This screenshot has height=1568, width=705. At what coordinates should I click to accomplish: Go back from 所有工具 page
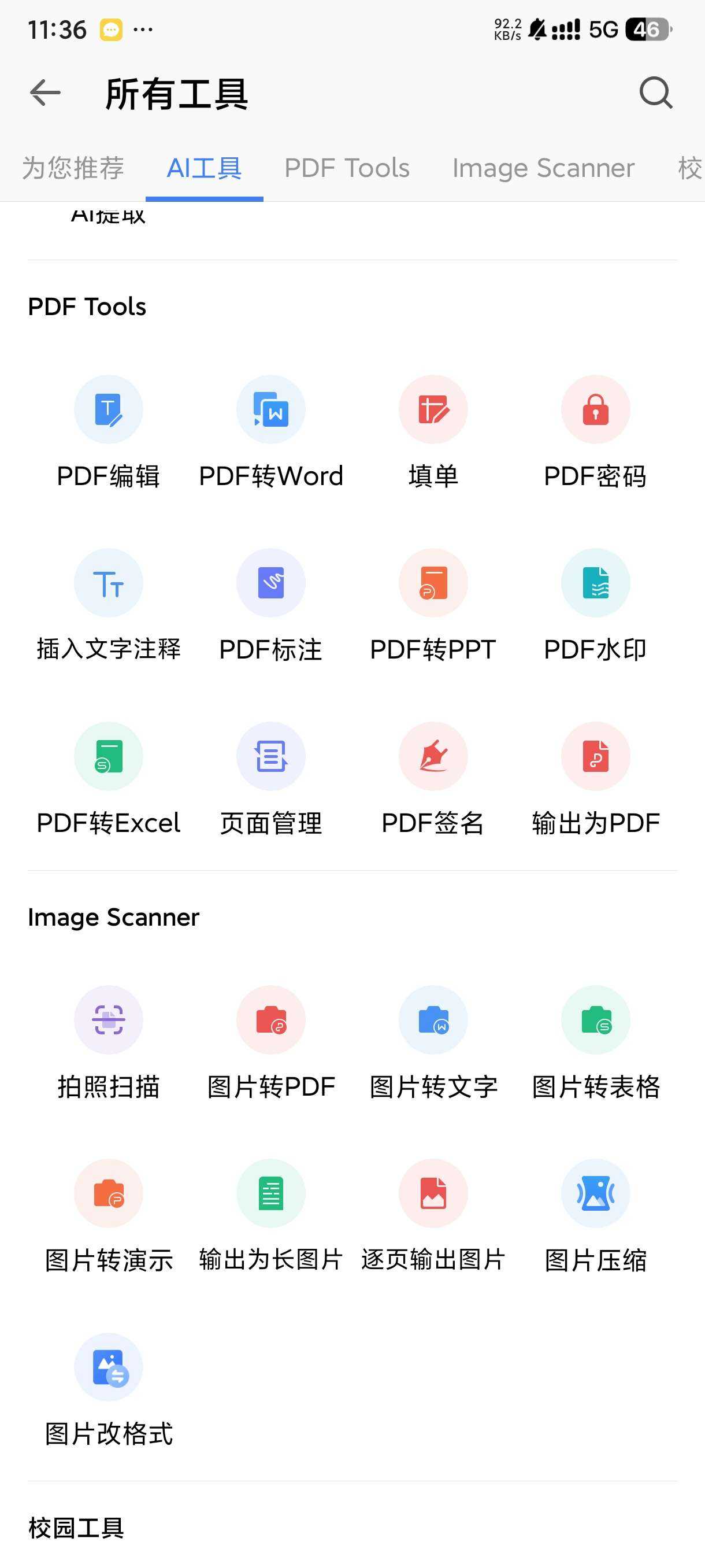click(x=45, y=93)
